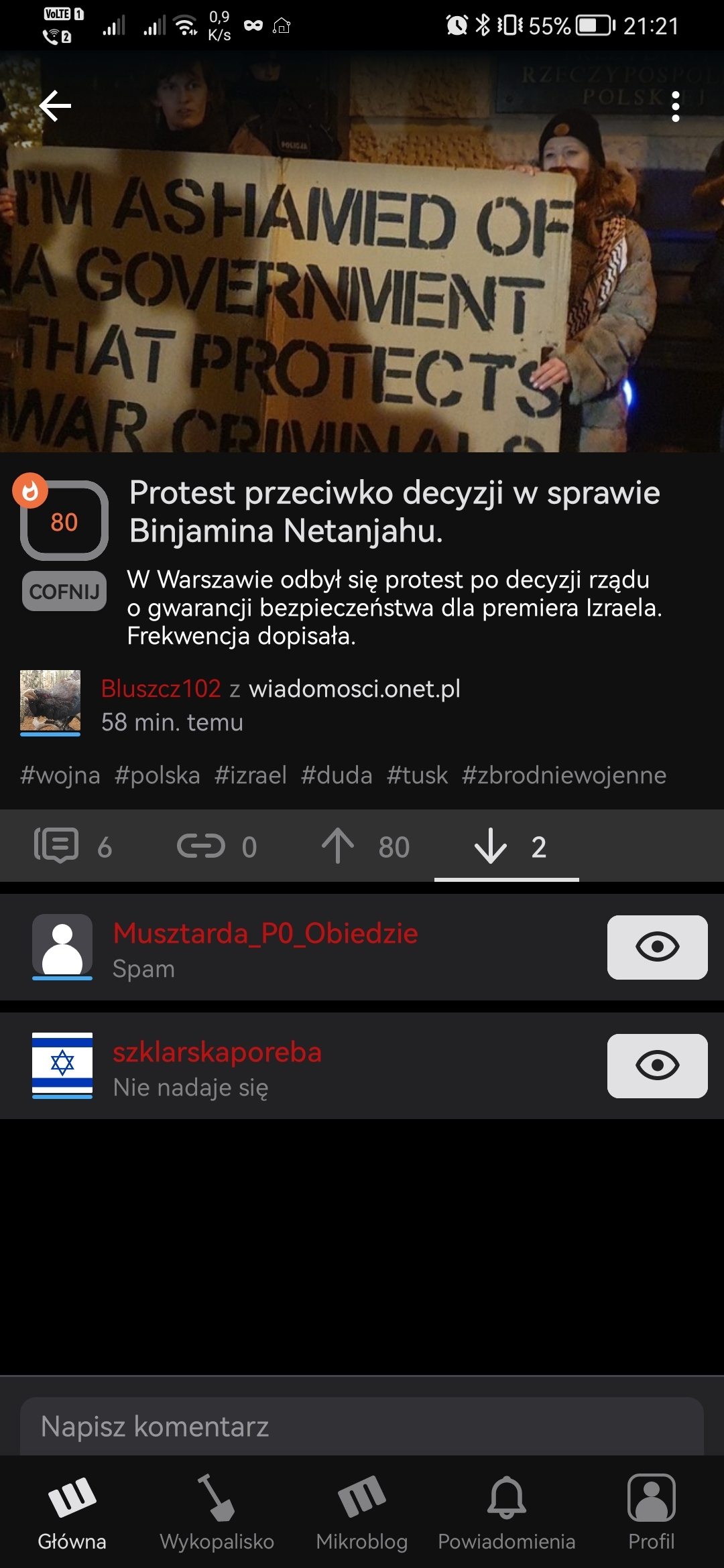724x1568 pixels.
Task: Tap the eye button next to szklarskaporeba
Action: click(x=657, y=1065)
